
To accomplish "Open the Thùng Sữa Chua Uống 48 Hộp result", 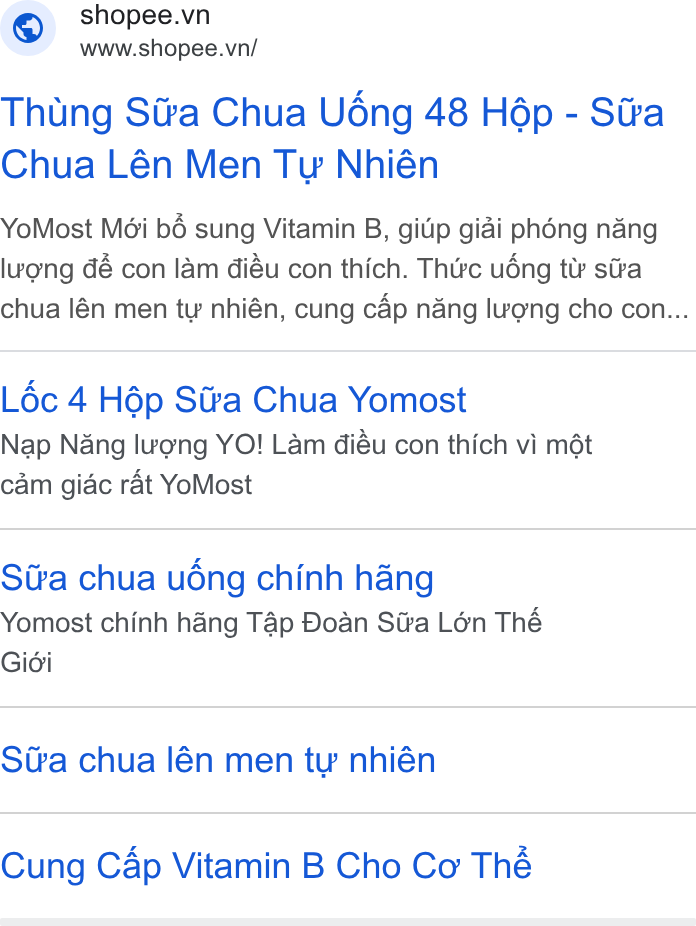I will coord(332,138).
